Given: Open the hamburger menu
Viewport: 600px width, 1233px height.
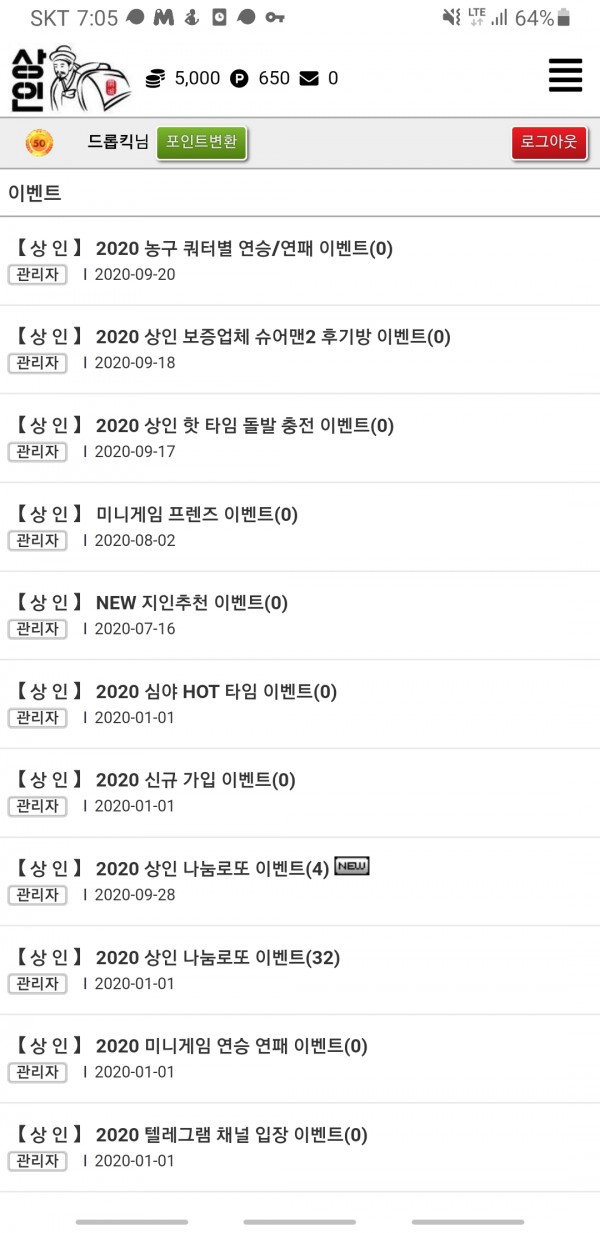Looking at the screenshot, I should (565, 76).
